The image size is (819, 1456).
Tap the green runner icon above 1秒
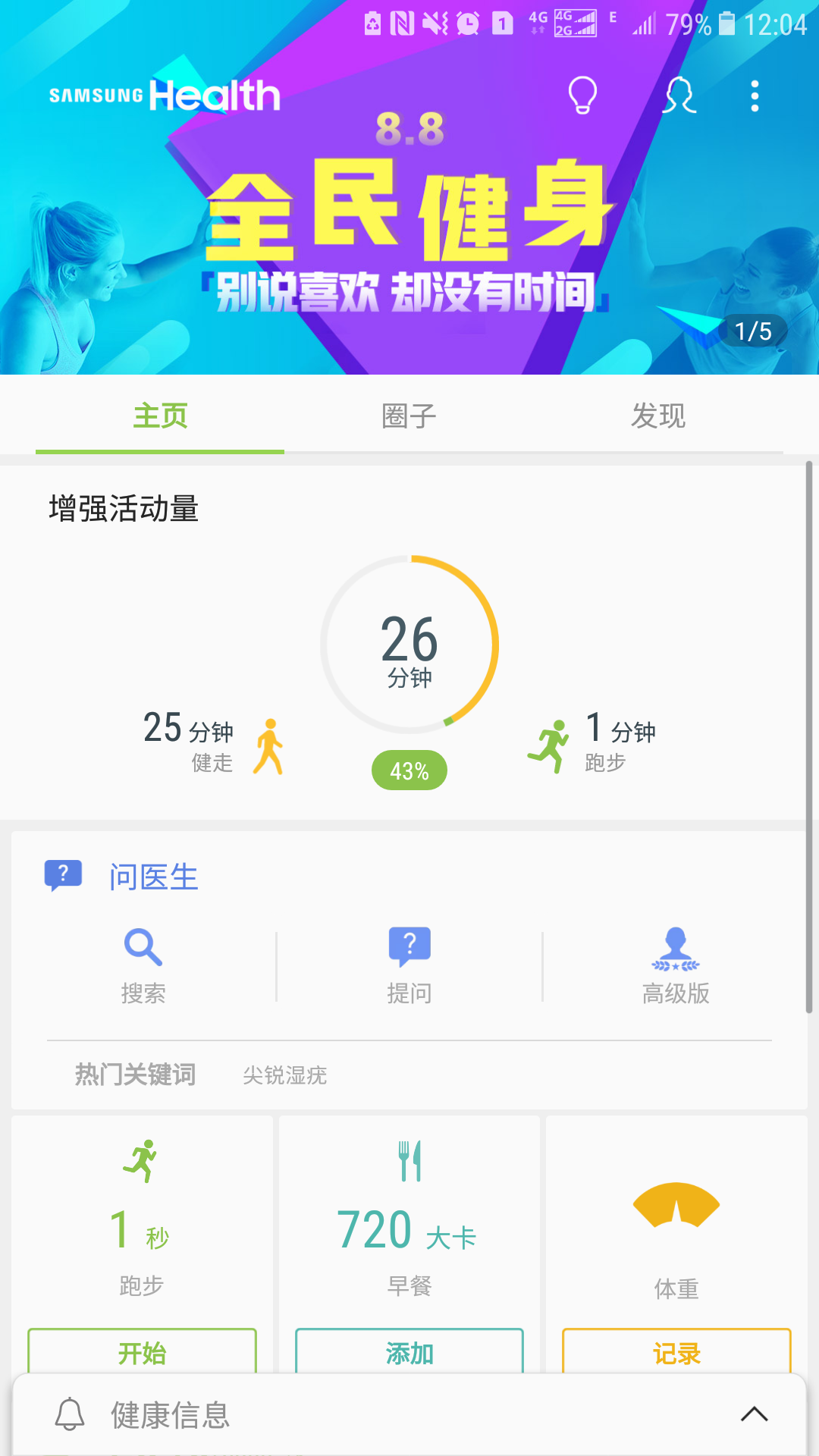pos(144,1154)
